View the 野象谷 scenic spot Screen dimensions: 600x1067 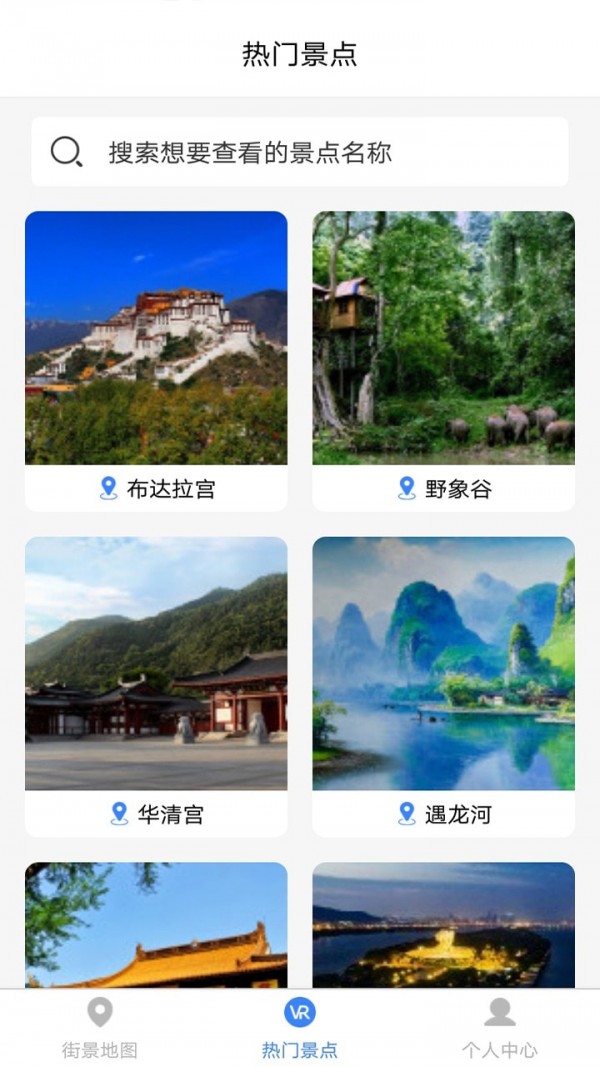tap(443, 360)
